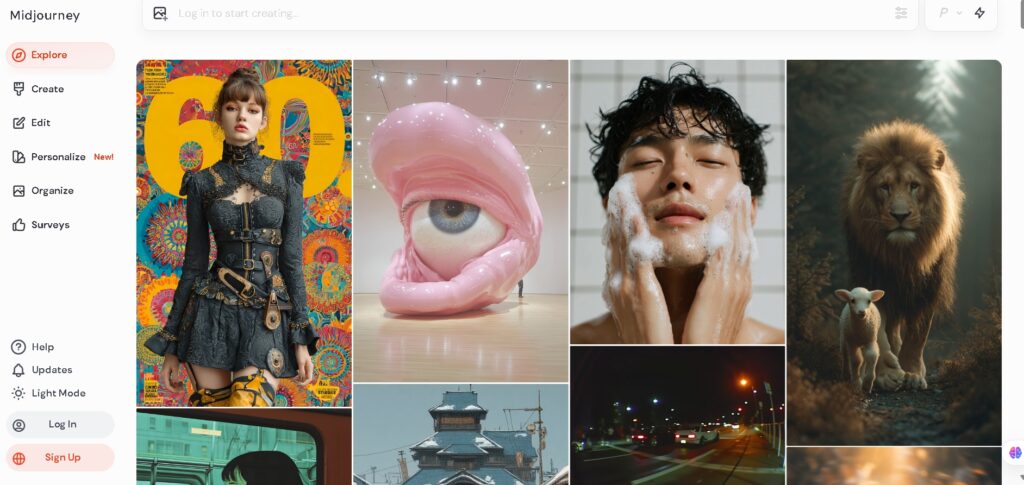Open the prompt settings sliders icon

tap(901, 13)
